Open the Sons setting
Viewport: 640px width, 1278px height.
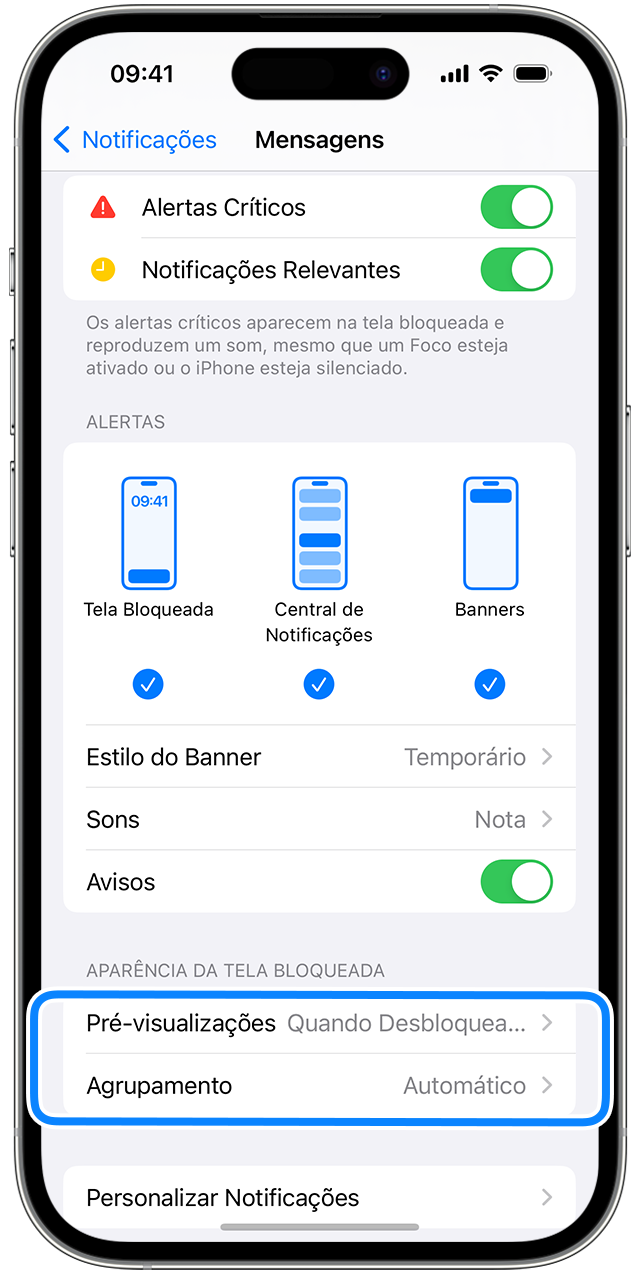point(319,820)
